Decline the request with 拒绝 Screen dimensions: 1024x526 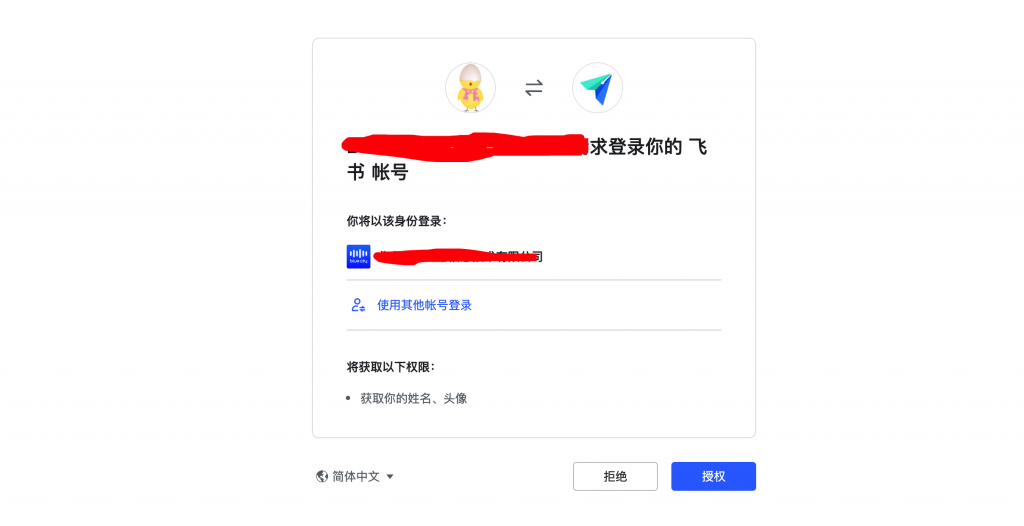(x=615, y=476)
